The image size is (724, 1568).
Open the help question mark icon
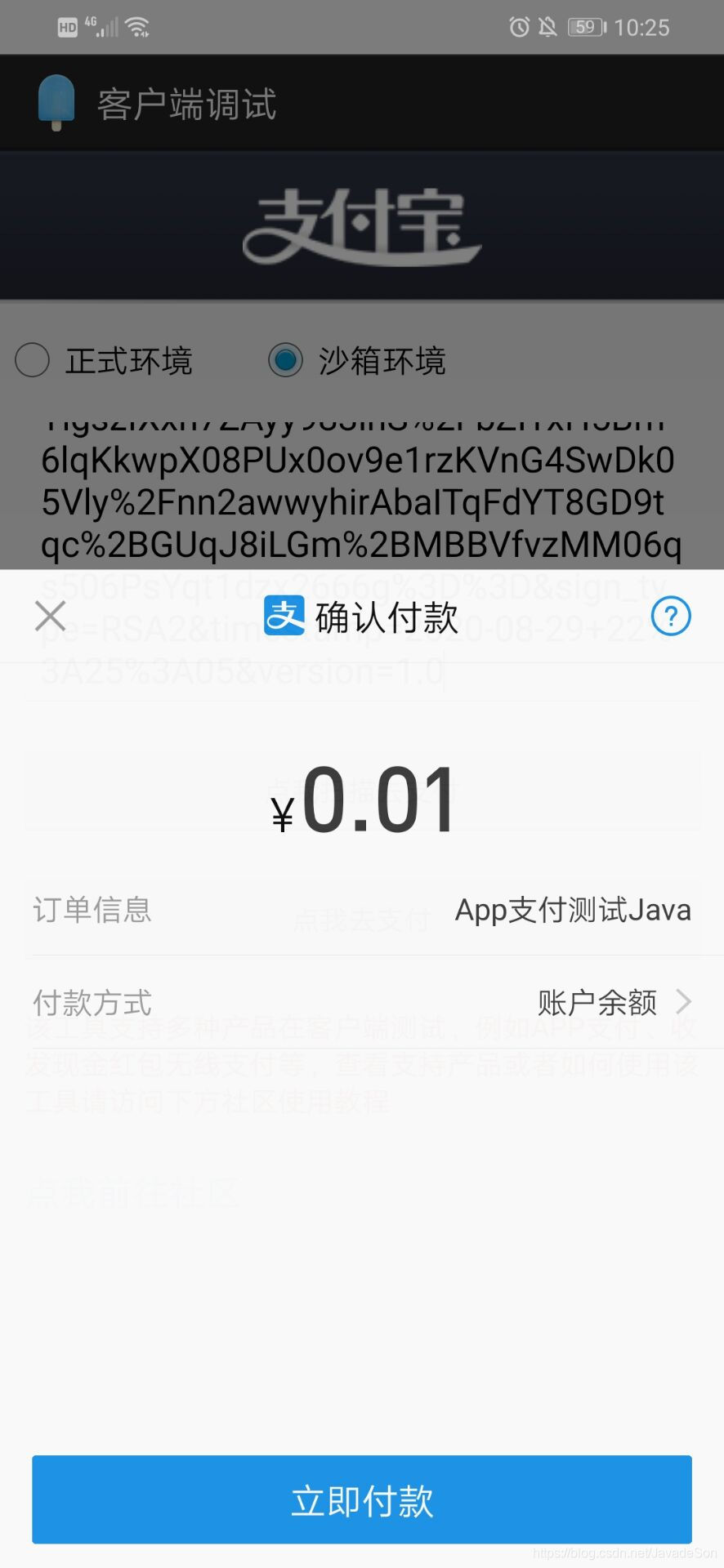coord(670,616)
